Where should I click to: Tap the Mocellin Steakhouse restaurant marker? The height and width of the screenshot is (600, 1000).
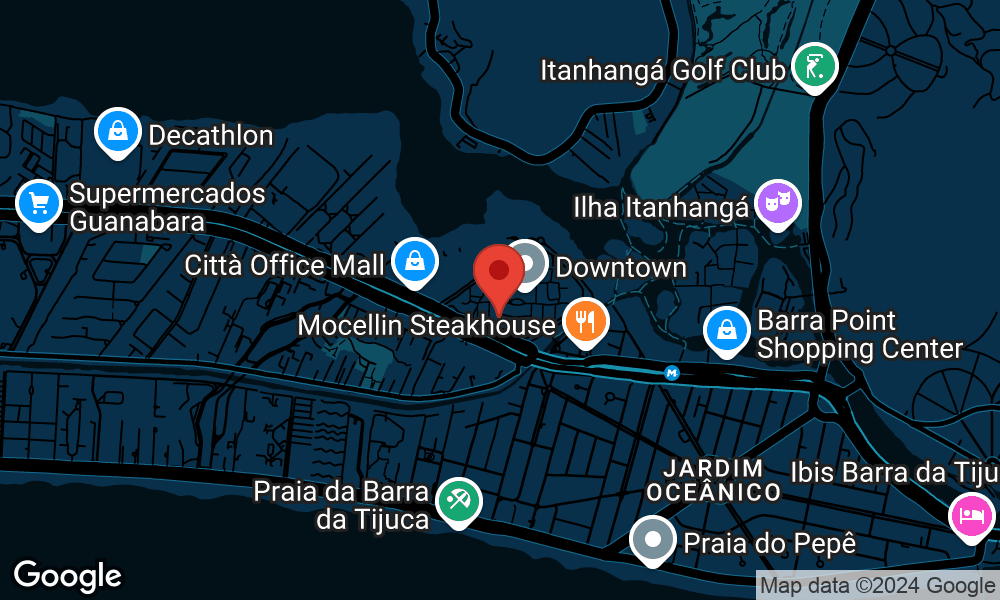[585, 322]
